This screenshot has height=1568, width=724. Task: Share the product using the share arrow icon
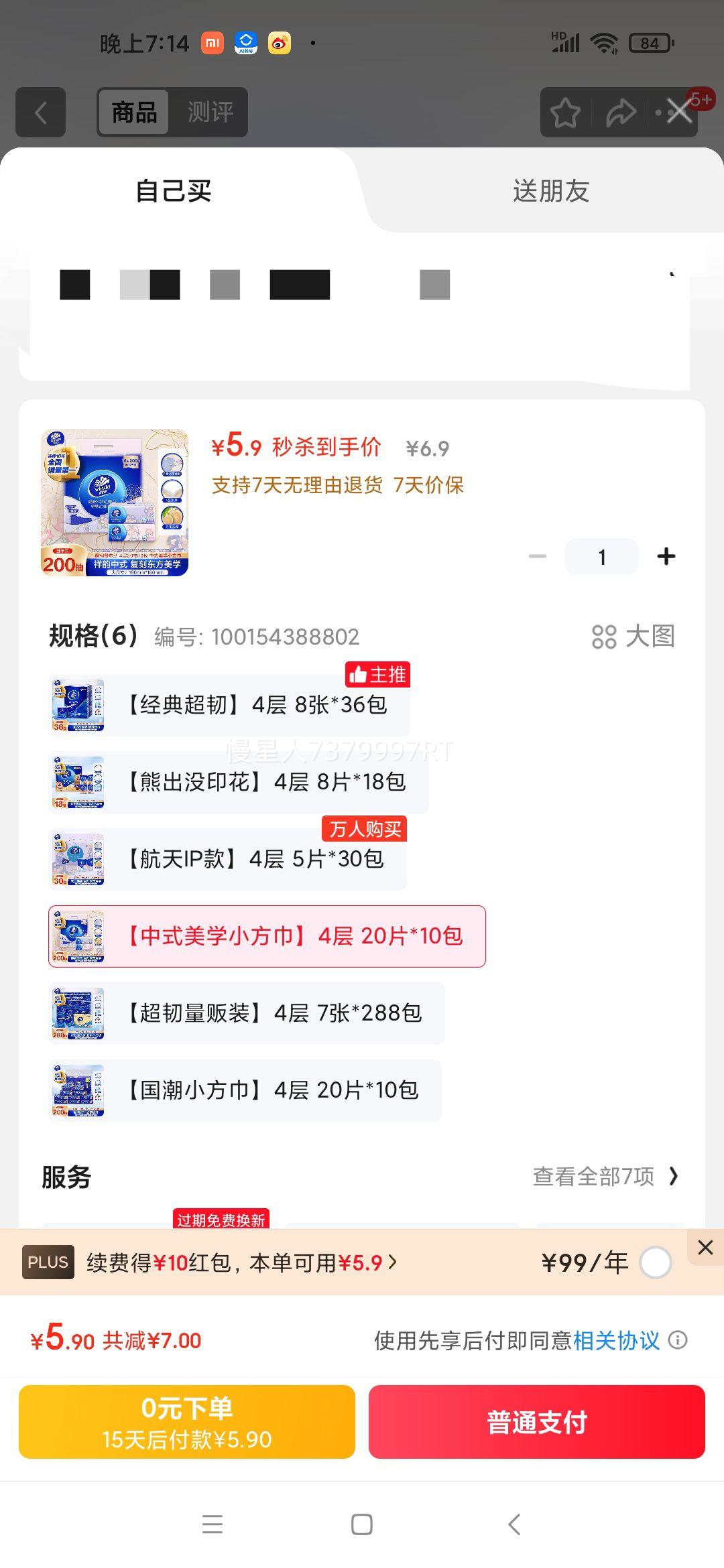pos(620,112)
